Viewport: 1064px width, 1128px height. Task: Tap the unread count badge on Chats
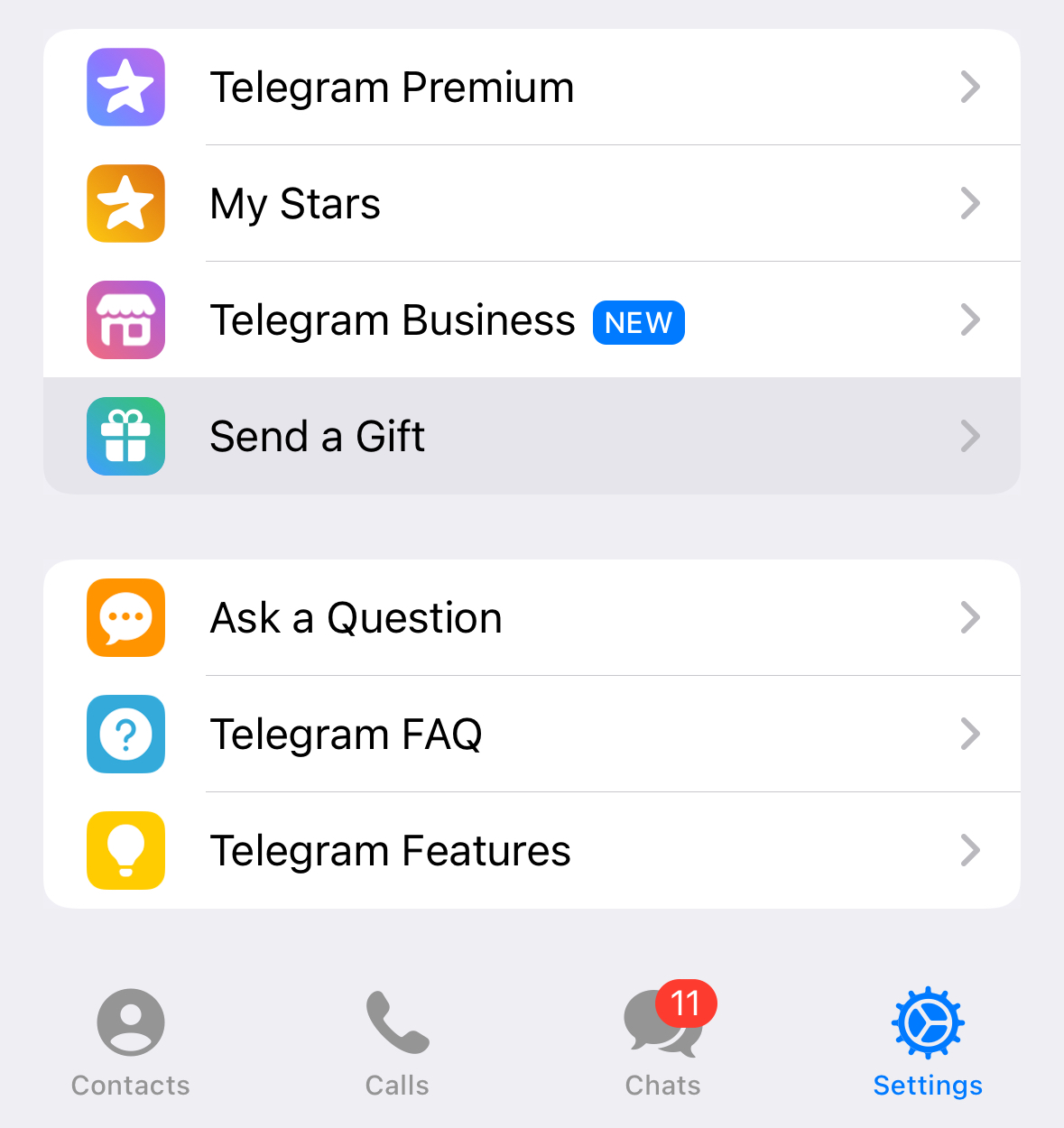click(x=688, y=1003)
